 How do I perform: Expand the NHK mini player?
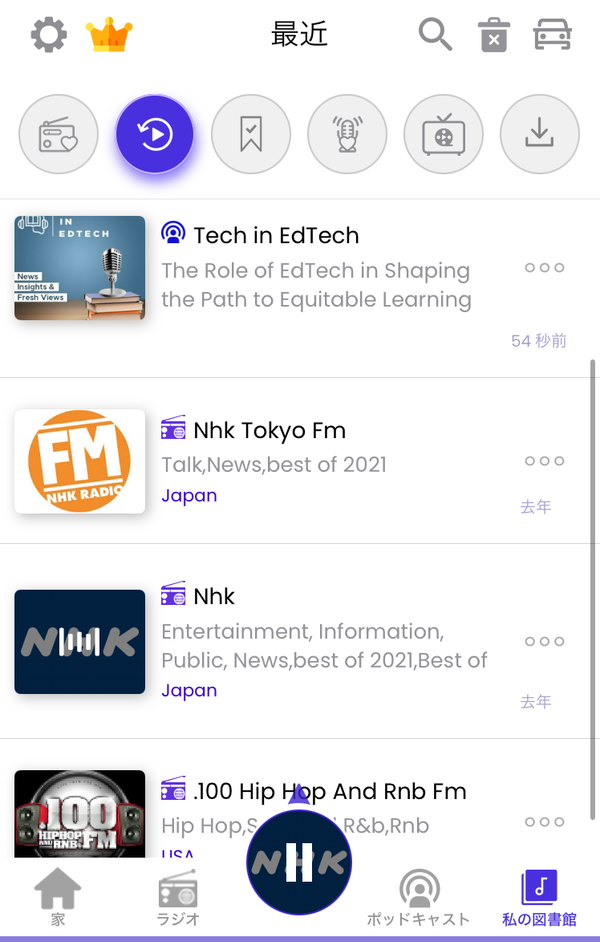[299, 862]
